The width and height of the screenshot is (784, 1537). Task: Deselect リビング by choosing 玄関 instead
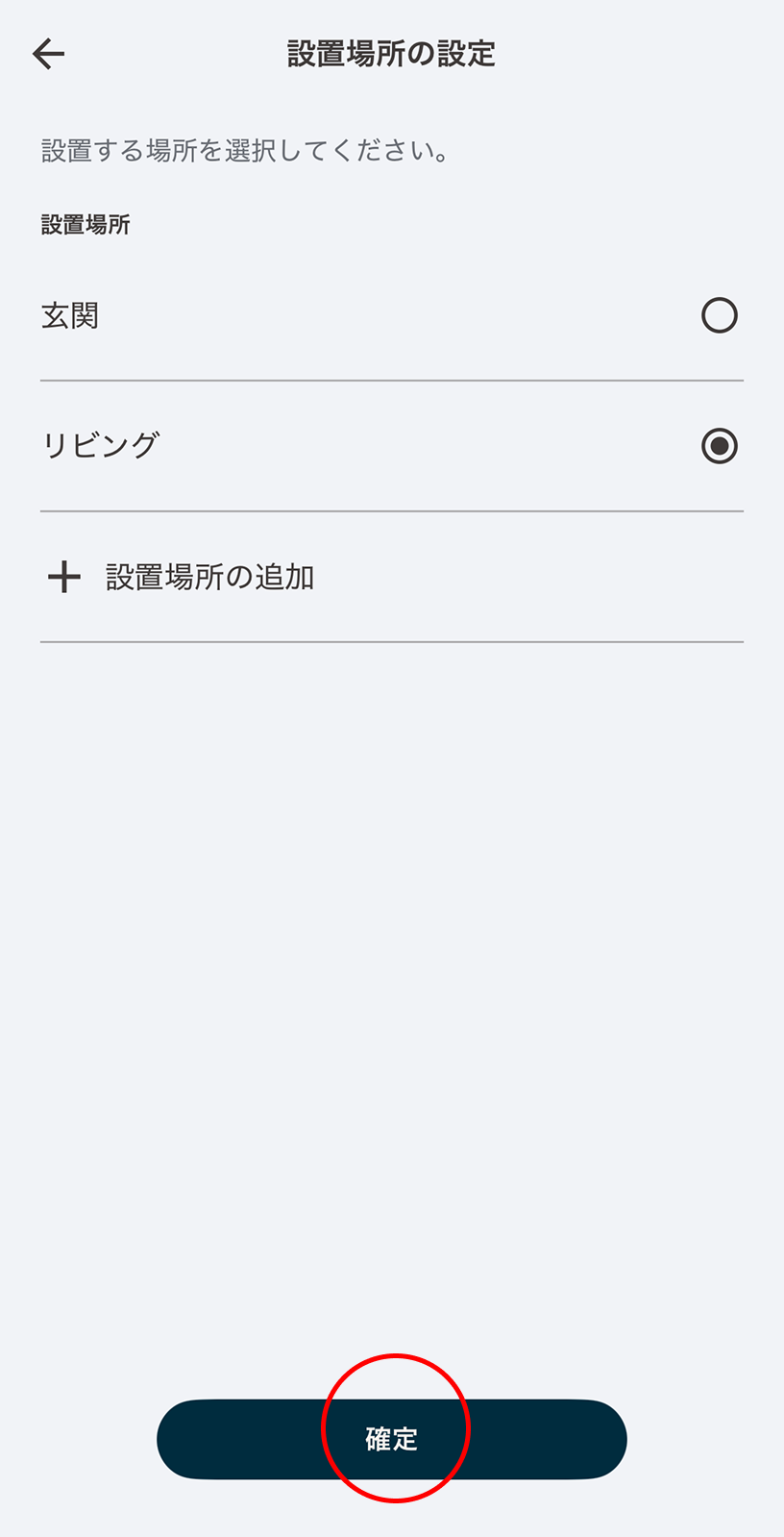(719, 315)
